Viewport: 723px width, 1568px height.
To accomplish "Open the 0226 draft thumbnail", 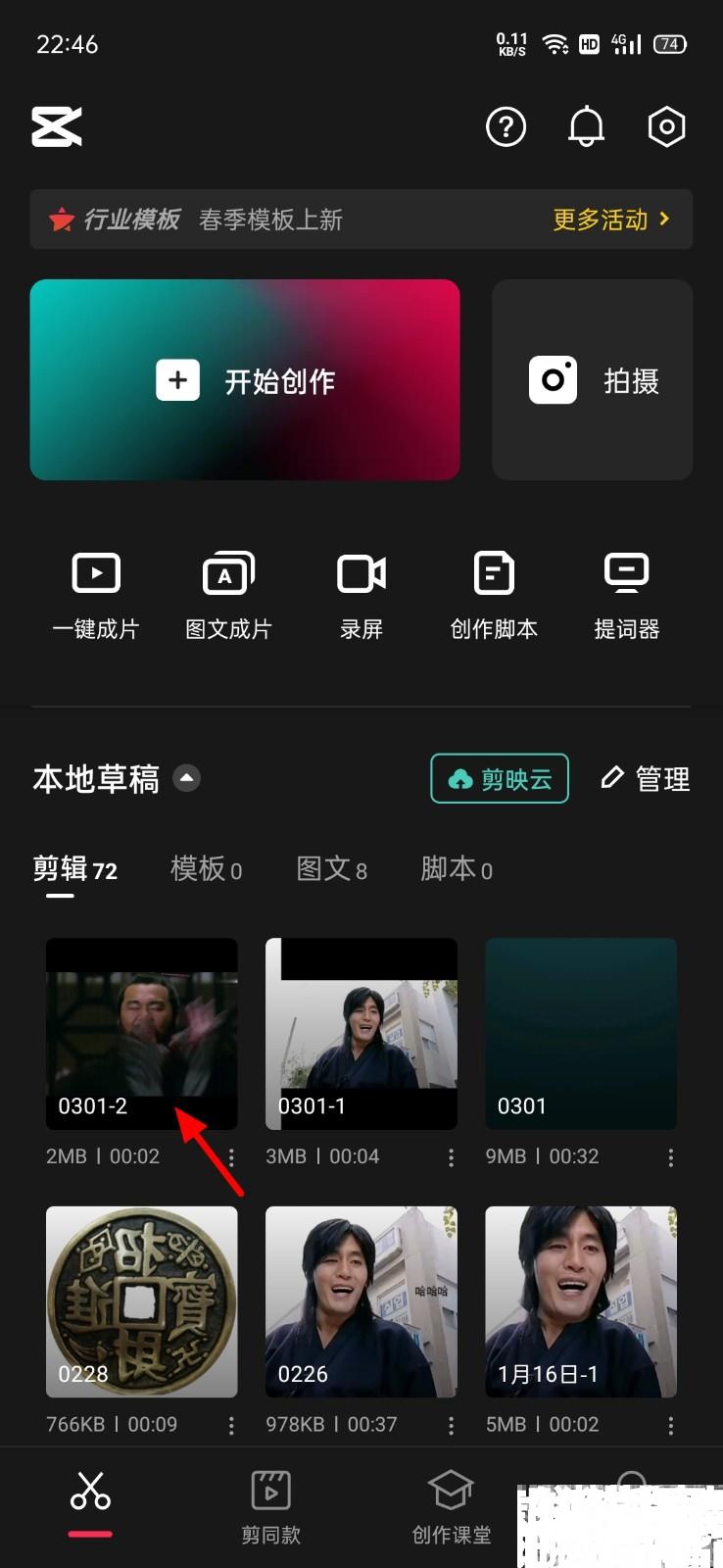I will pyautogui.click(x=361, y=1301).
